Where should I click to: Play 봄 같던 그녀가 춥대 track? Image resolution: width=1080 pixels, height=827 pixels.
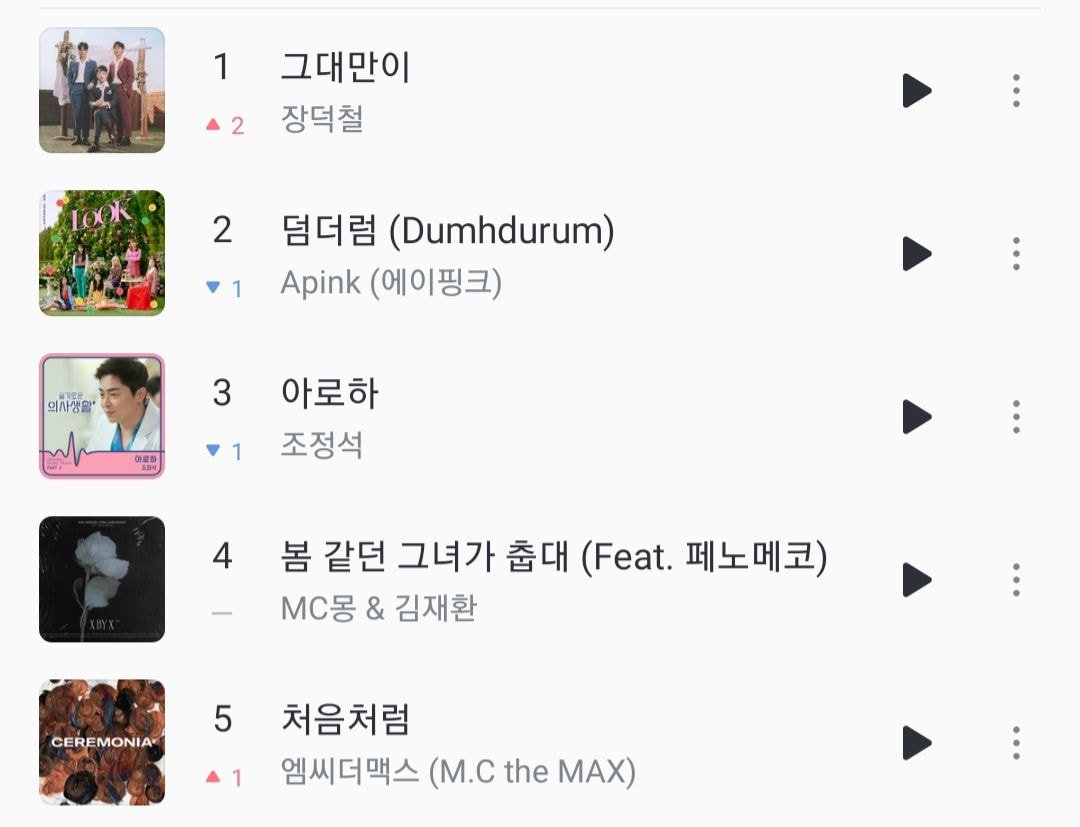pos(917,580)
